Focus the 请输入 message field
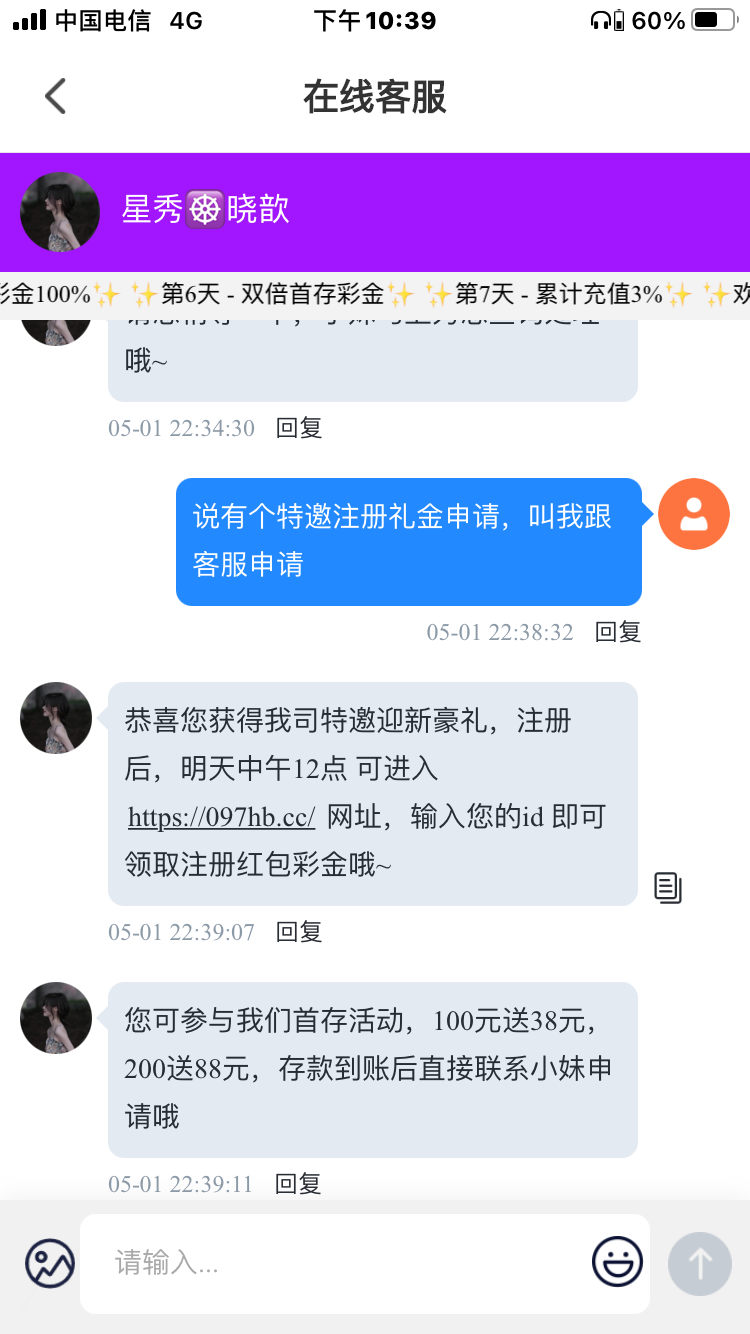 [340, 1263]
